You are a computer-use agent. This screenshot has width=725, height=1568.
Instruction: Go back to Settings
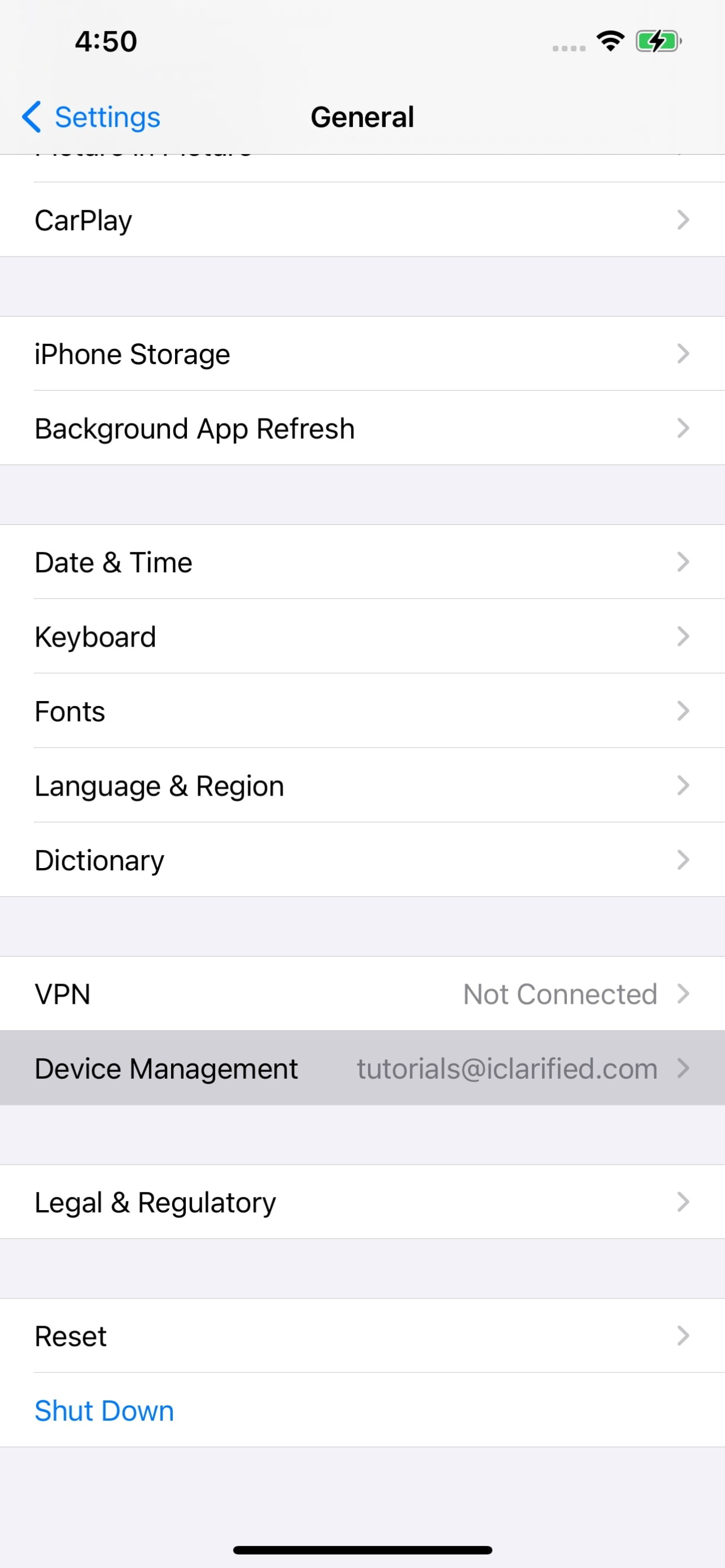coord(91,117)
